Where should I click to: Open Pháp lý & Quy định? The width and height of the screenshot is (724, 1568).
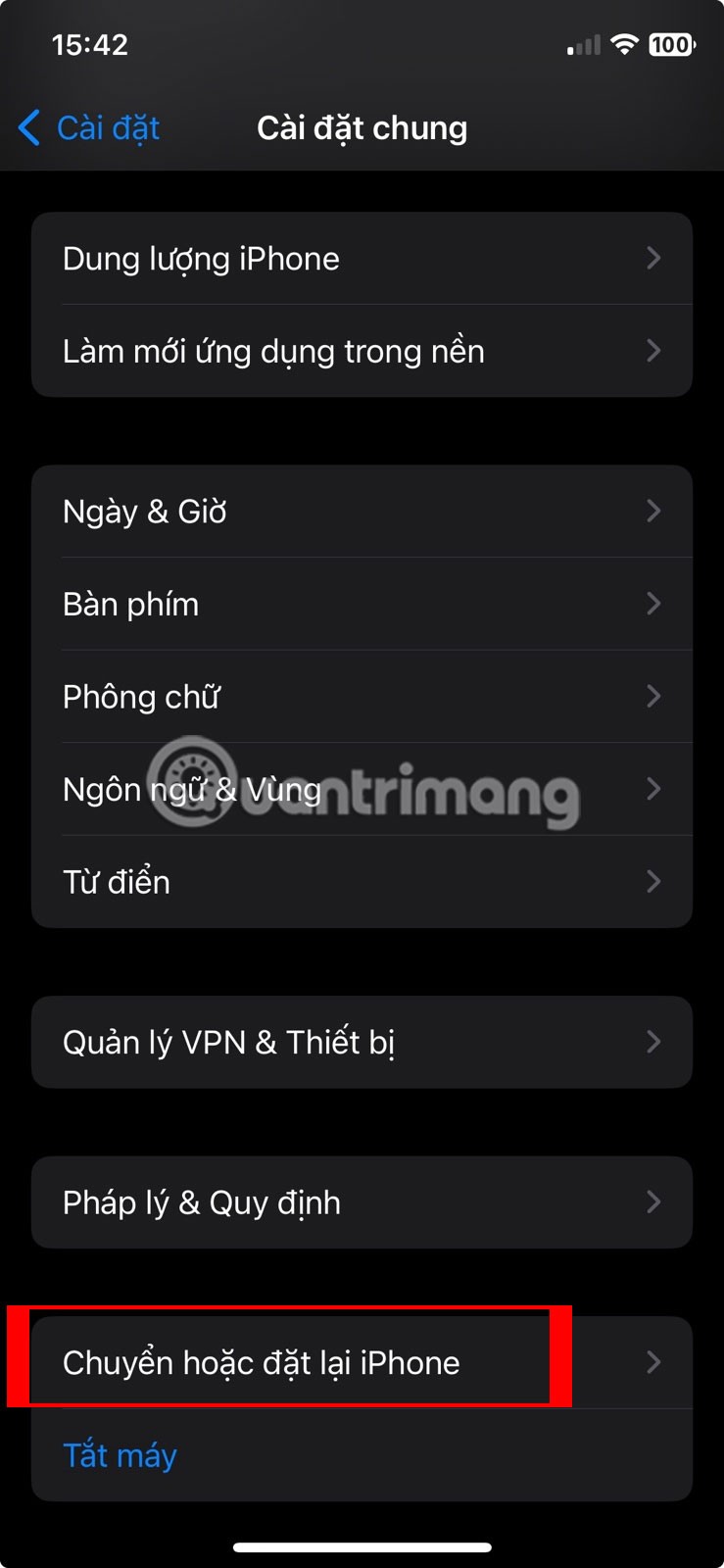point(361,1202)
